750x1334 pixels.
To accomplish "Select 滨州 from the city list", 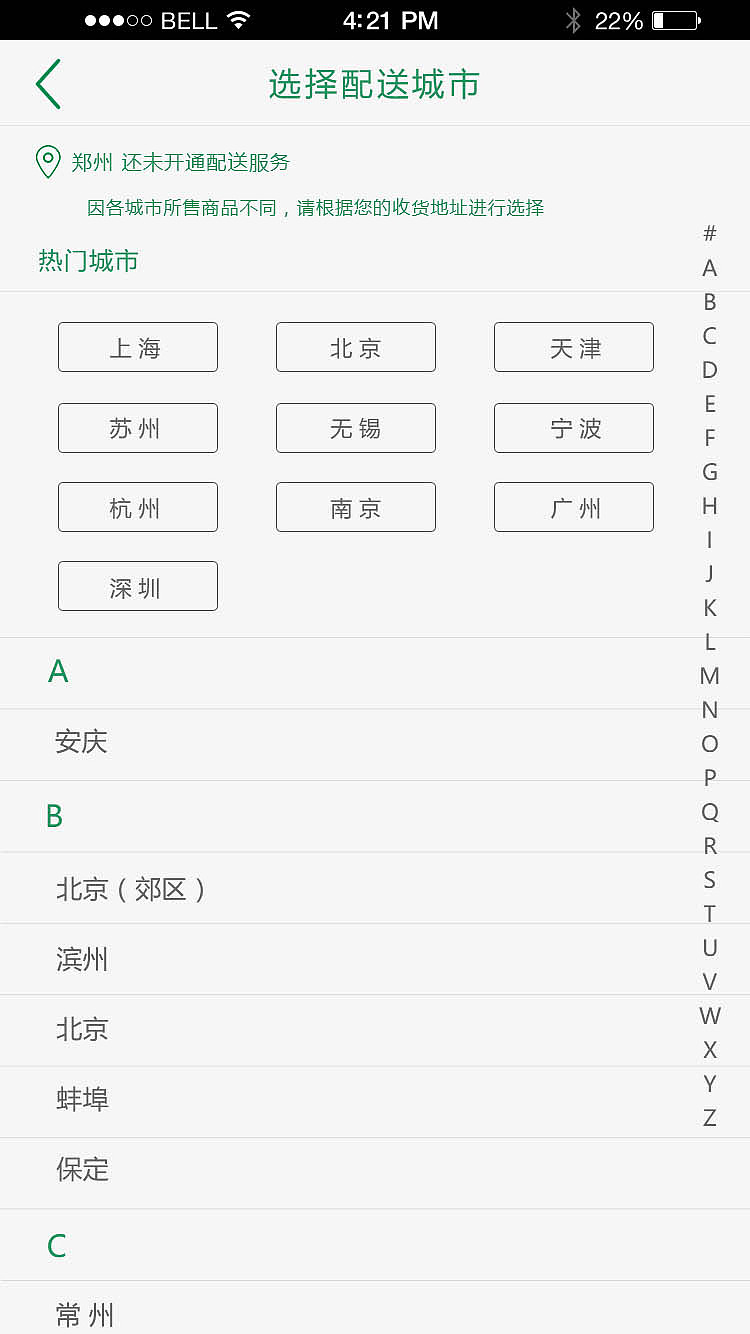I will pyautogui.click(x=83, y=959).
